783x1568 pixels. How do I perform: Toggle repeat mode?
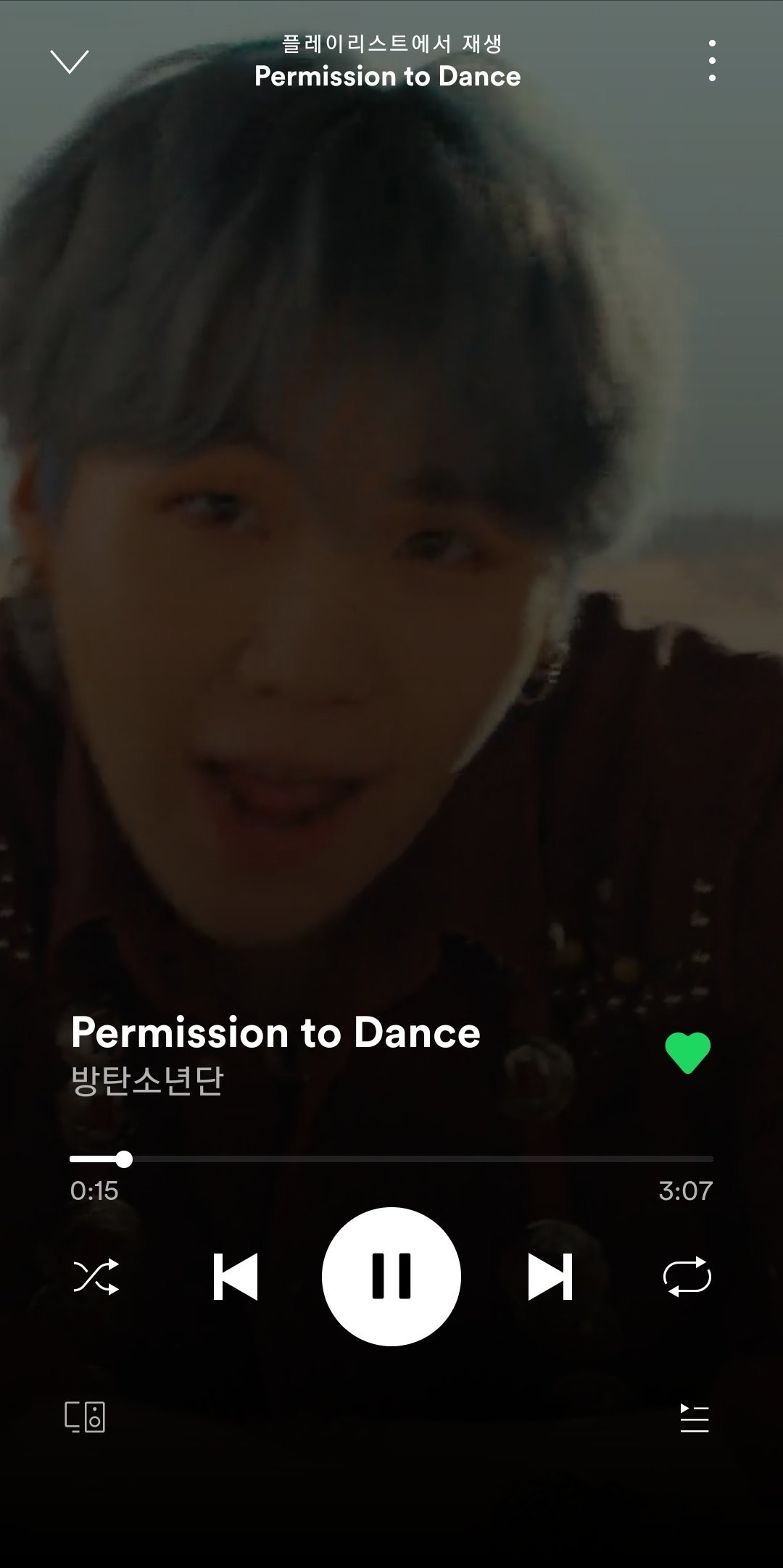tap(687, 1277)
